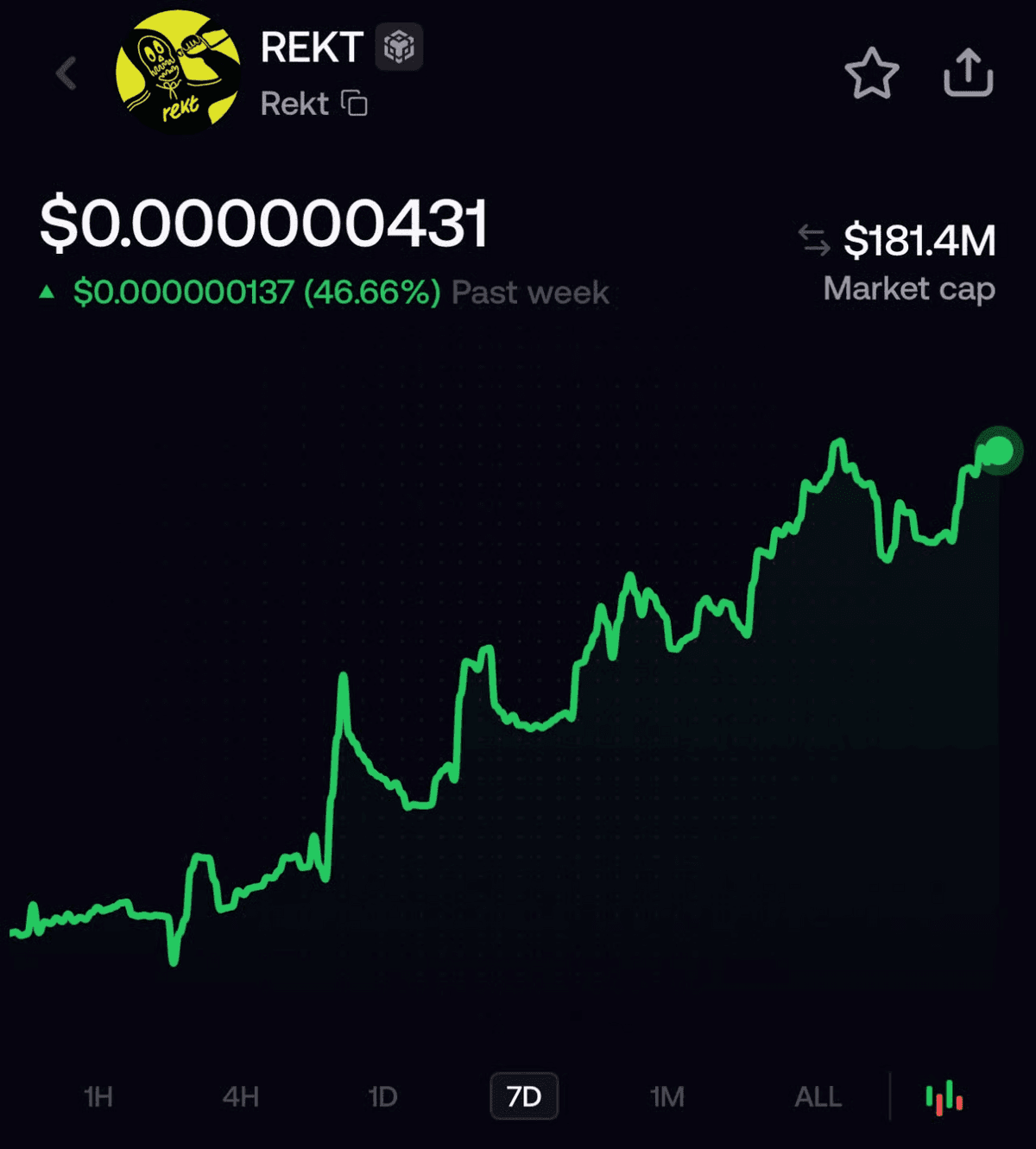Choose the 7D time range

click(524, 1096)
